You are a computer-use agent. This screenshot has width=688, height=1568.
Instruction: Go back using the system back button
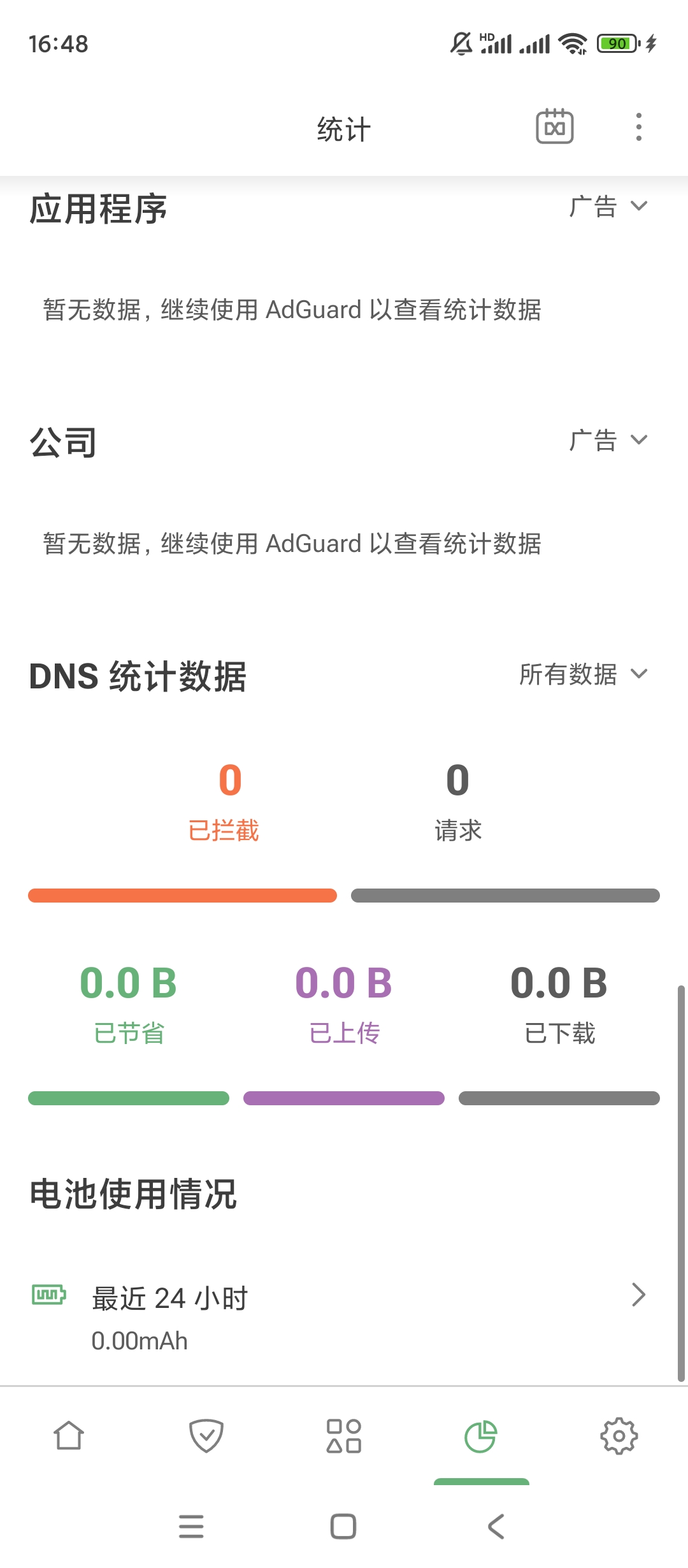[x=496, y=1527]
